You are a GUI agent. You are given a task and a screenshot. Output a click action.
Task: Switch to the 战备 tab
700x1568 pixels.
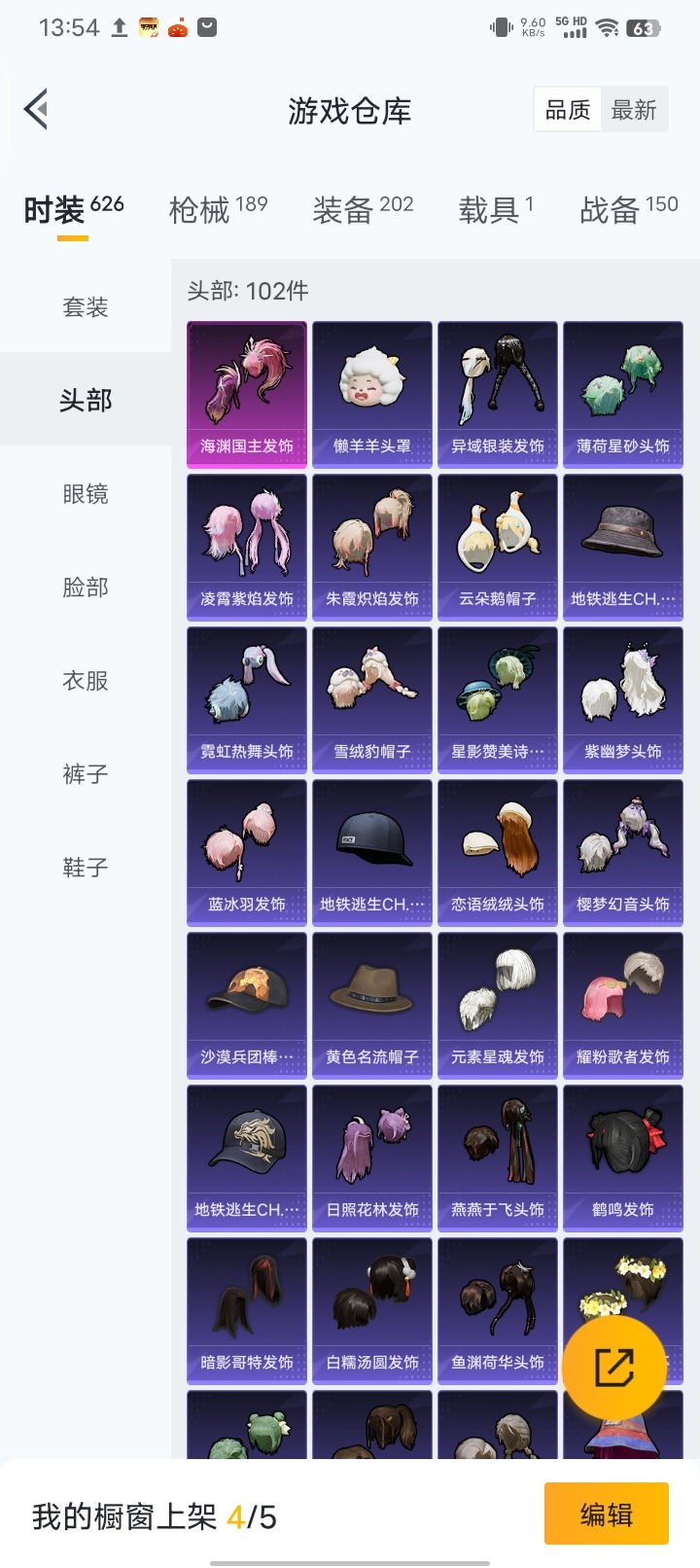(628, 208)
